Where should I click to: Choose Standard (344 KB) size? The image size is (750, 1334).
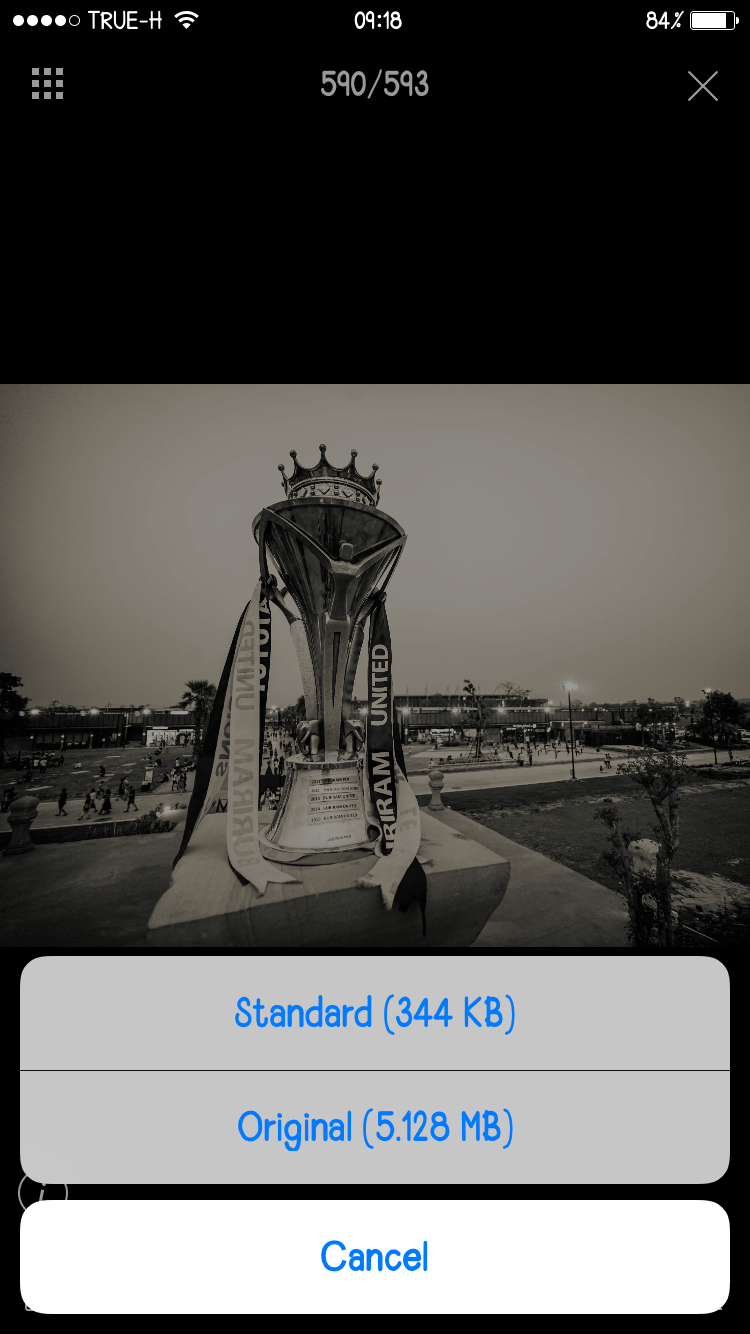coord(375,1013)
